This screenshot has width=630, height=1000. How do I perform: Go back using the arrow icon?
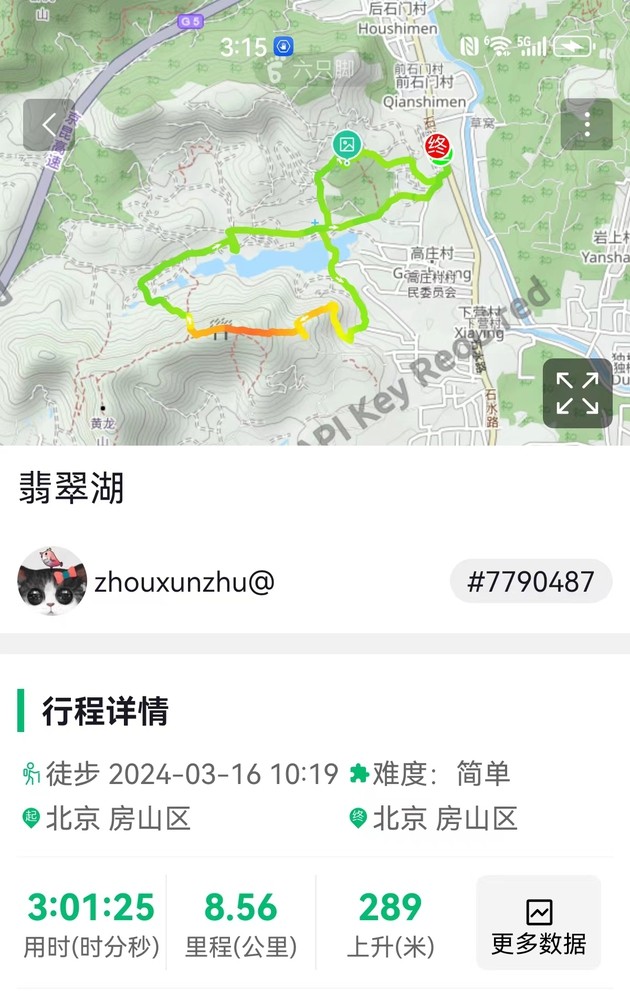48,126
